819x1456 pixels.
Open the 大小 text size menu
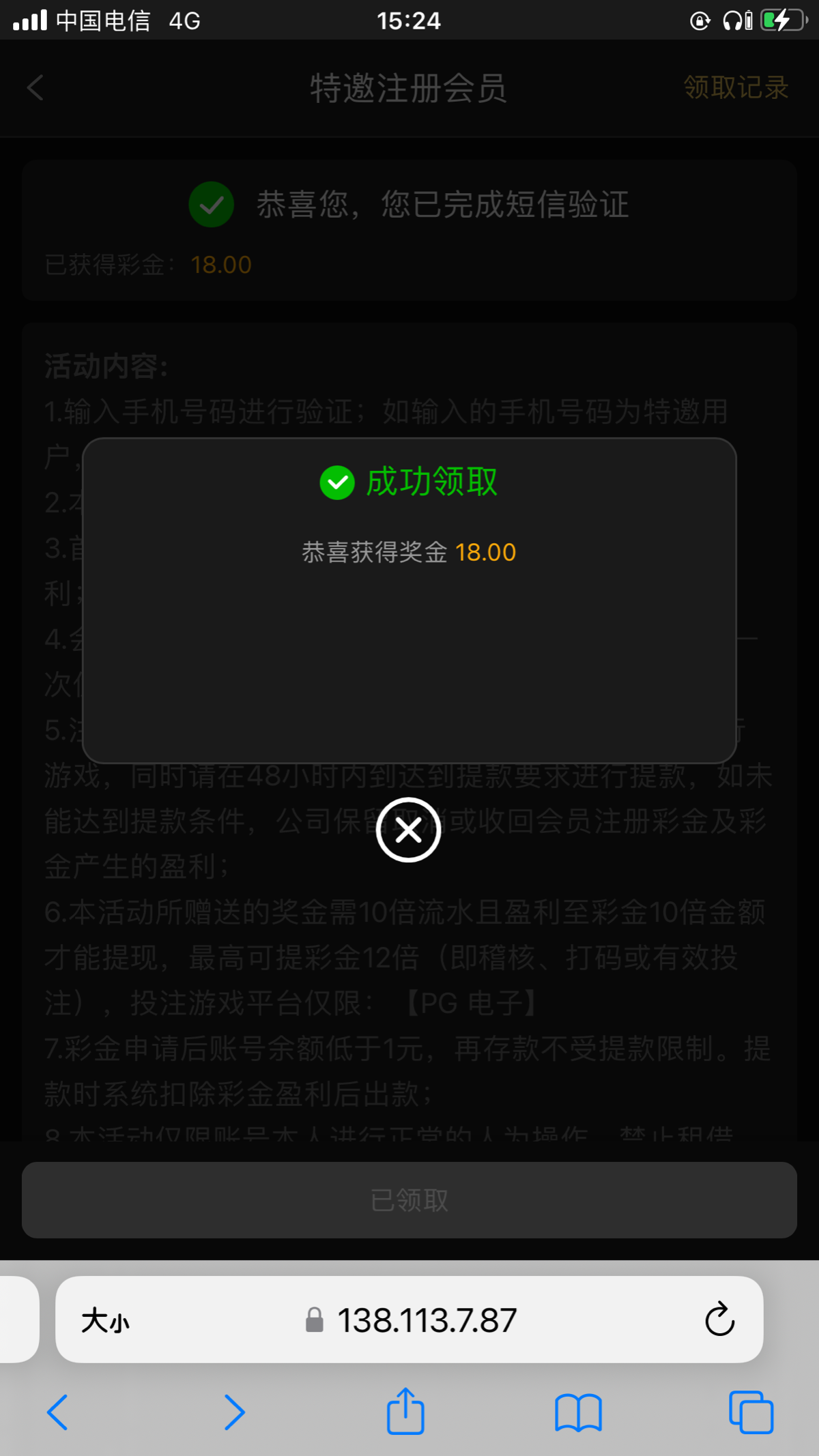click(105, 1320)
